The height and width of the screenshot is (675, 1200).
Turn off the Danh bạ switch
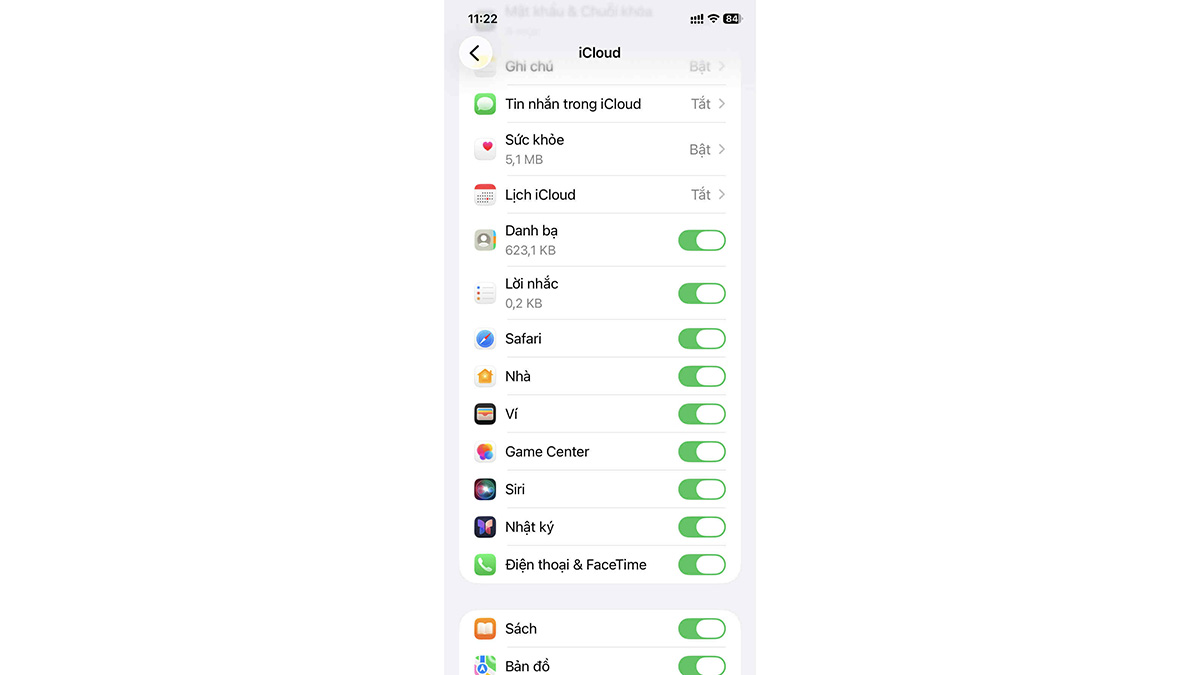[x=701, y=240]
